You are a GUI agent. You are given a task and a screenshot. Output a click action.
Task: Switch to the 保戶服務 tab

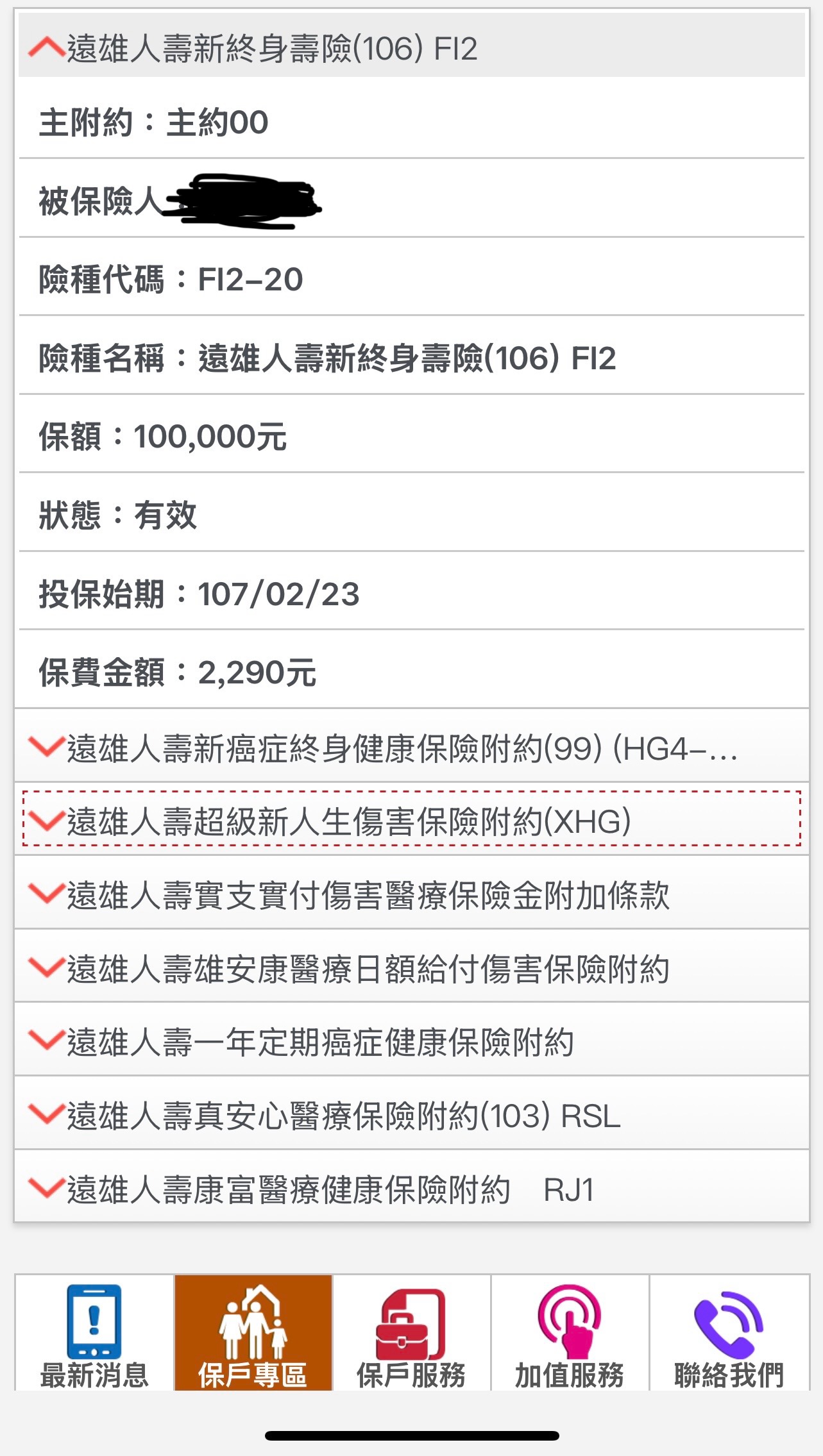[x=411, y=1335]
